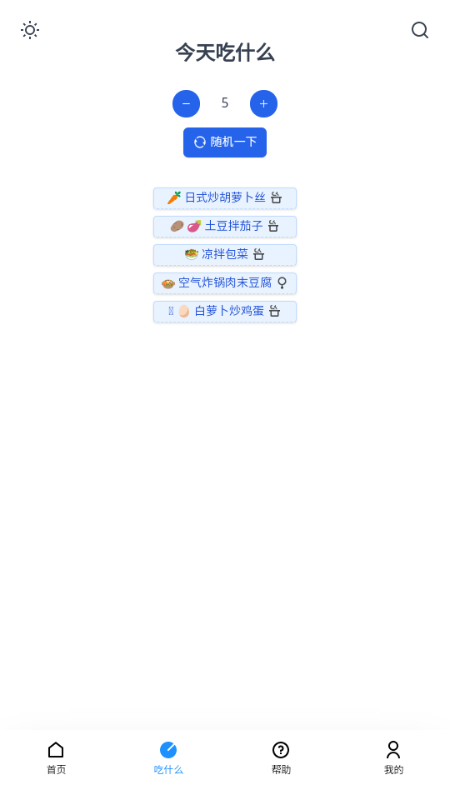Increase the dish count with plus button
The width and height of the screenshot is (450, 800).
264,104
